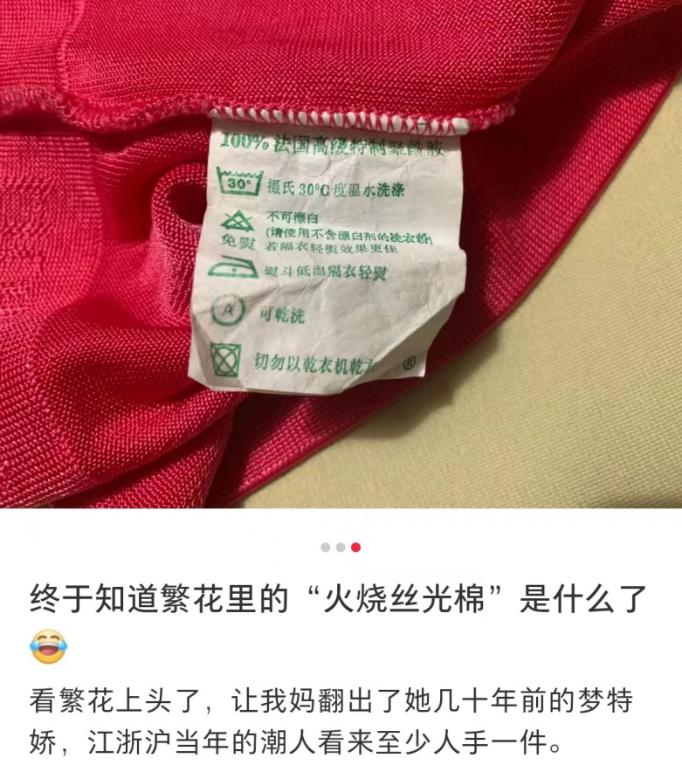
Task: Open the red garment label photo fullscreen
Action: 340,254
